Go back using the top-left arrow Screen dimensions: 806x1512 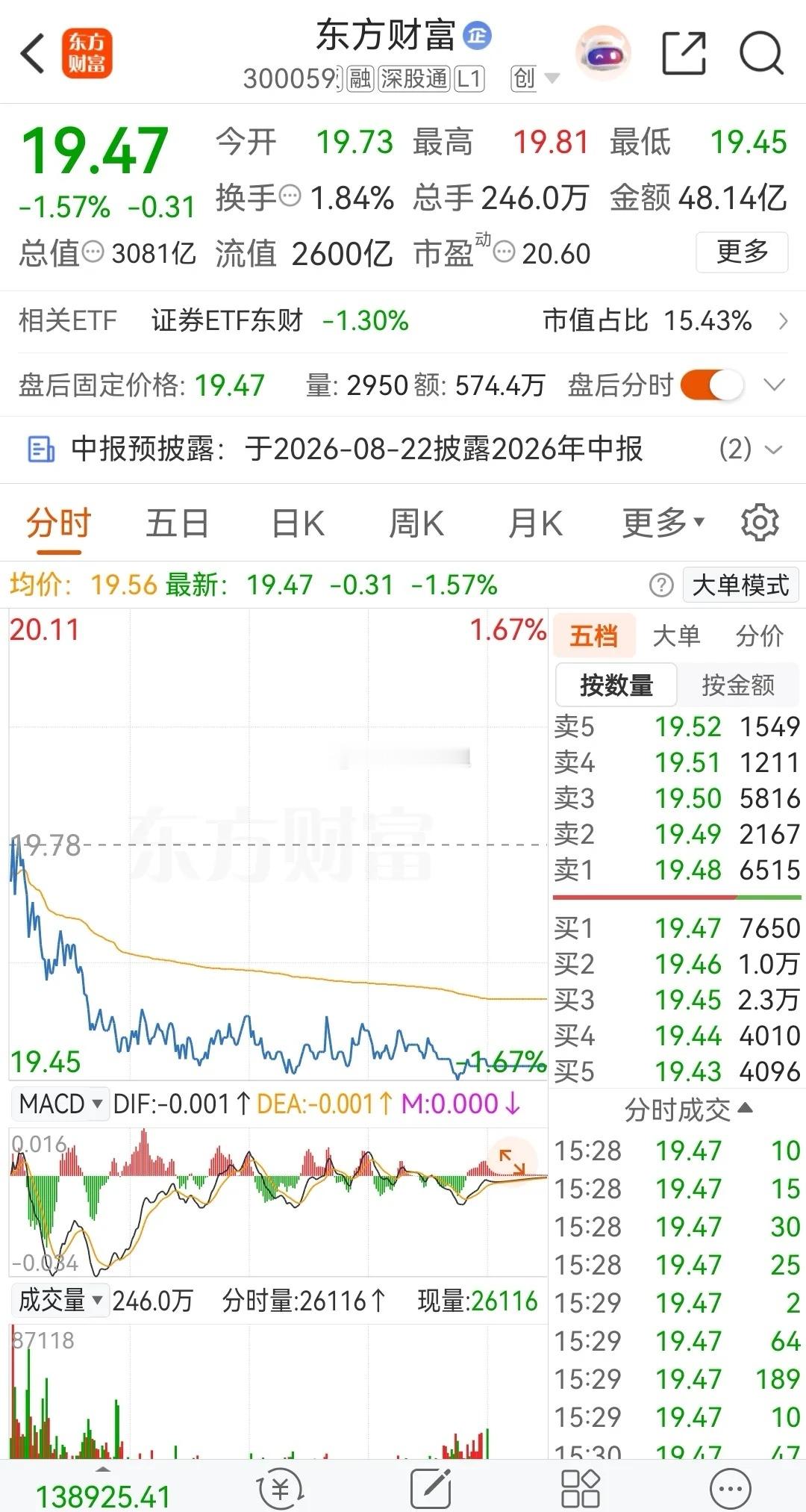tap(33, 54)
